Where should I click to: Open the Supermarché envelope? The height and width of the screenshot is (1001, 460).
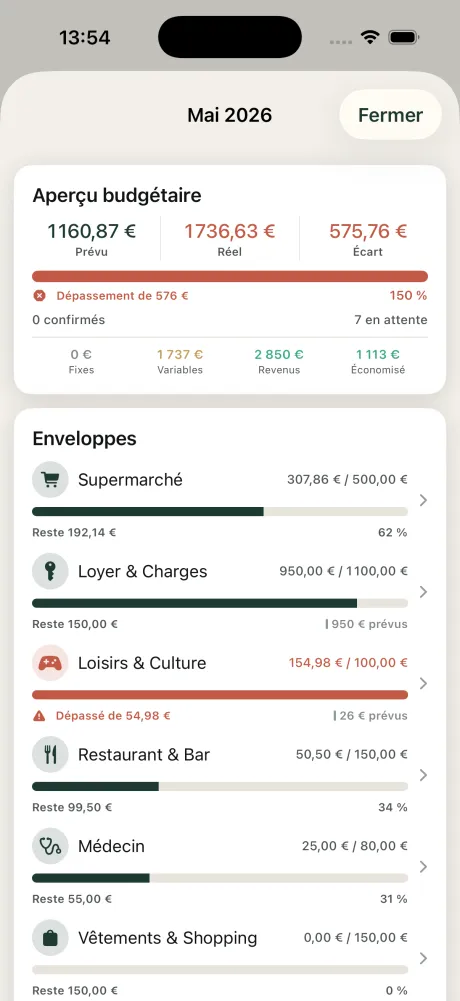click(x=230, y=500)
